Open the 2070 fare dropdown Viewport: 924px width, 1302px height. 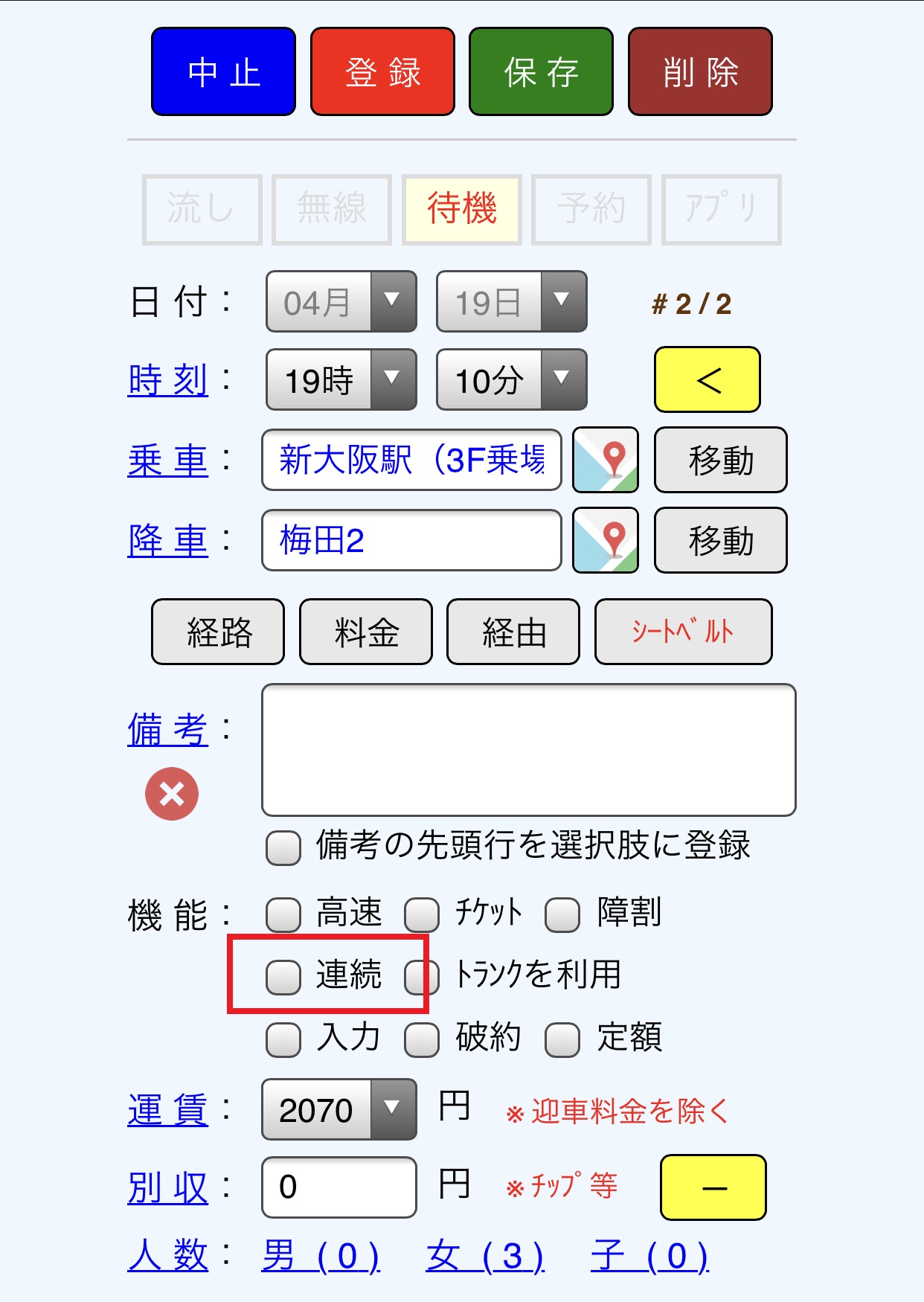click(x=339, y=1109)
